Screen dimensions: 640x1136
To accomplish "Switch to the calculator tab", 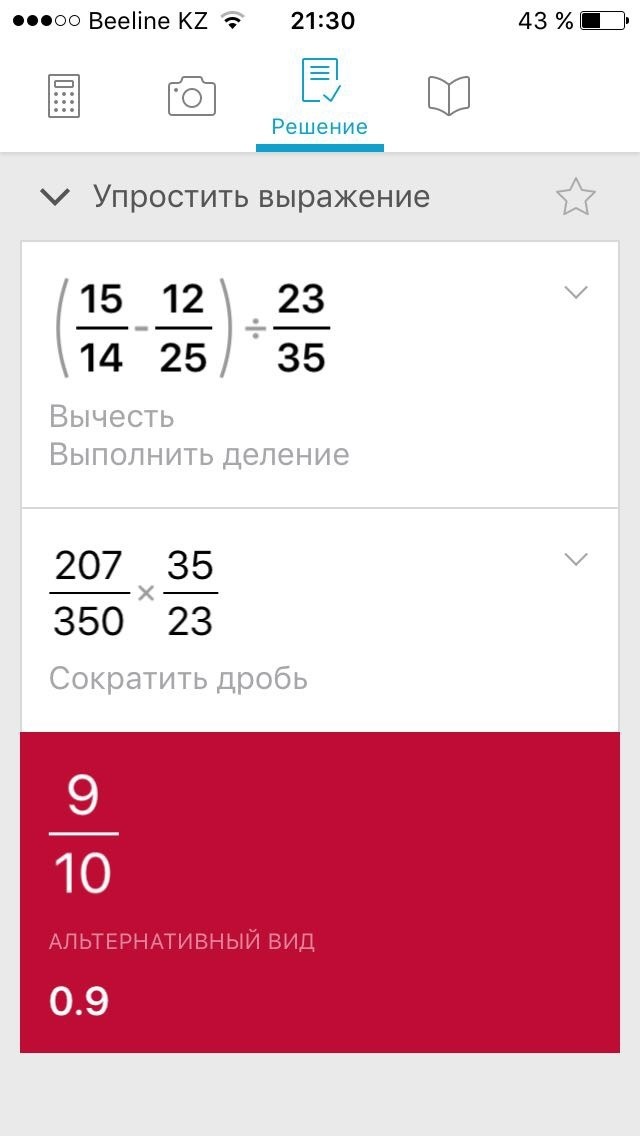I will (64, 97).
